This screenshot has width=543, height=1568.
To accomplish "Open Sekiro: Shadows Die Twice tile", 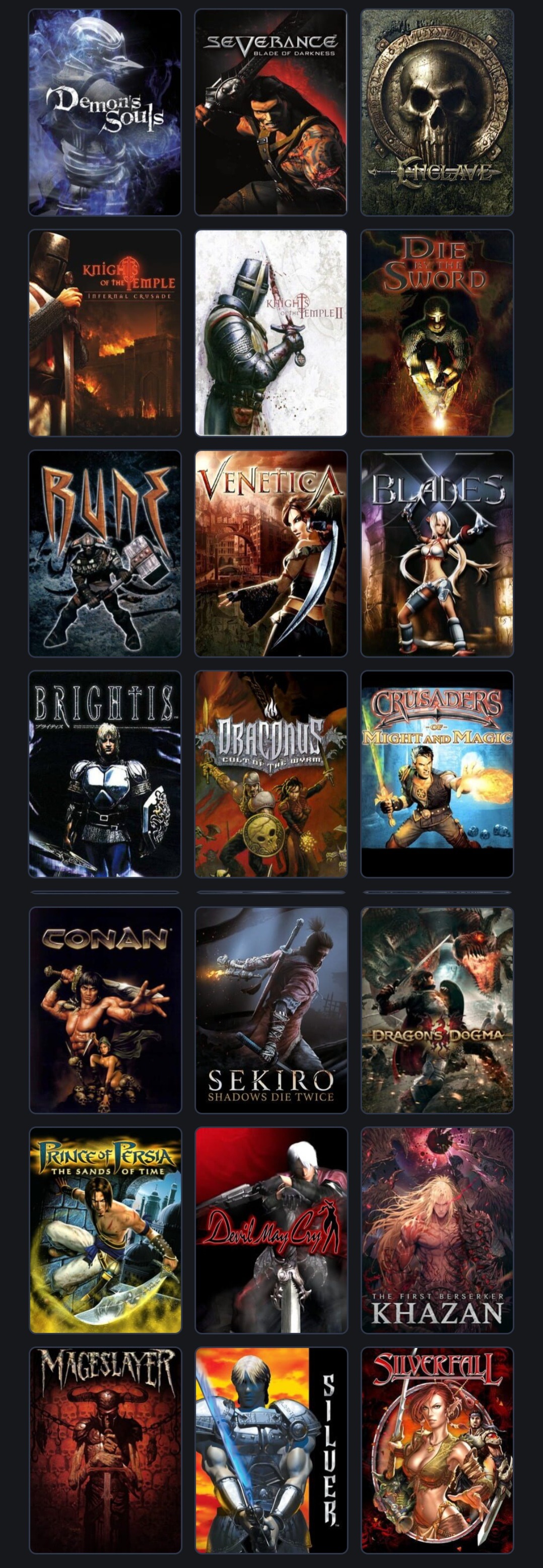I will coord(271,1011).
